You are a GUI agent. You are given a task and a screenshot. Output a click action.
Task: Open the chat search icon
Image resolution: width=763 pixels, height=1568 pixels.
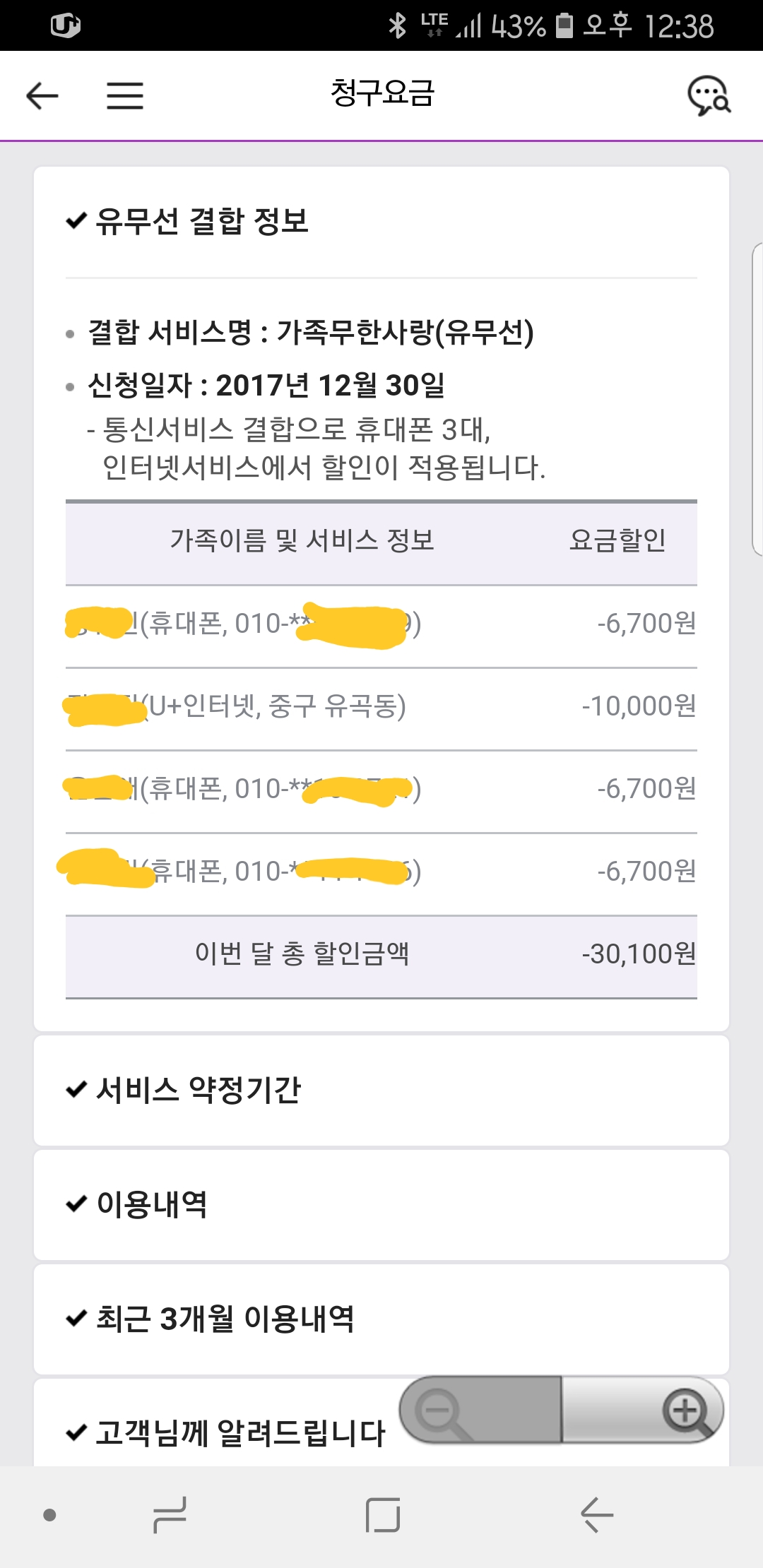[709, 95]
